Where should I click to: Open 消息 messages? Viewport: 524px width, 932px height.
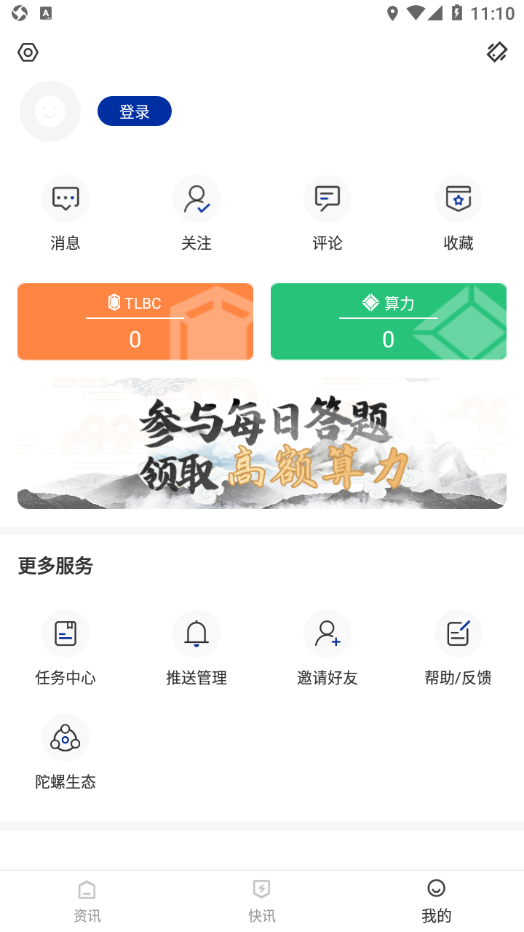click(65, 213)
